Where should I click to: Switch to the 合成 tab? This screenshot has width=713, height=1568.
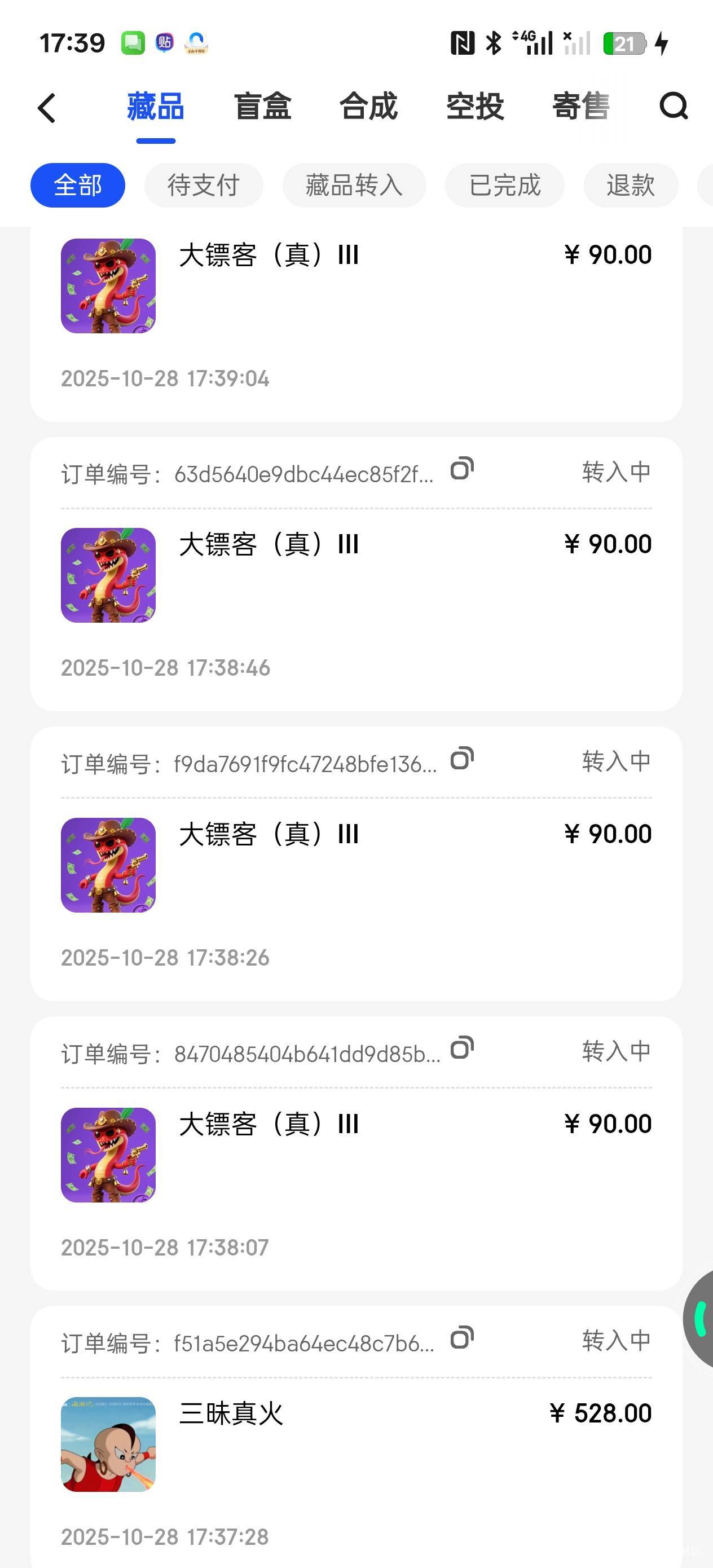(368, 107)
